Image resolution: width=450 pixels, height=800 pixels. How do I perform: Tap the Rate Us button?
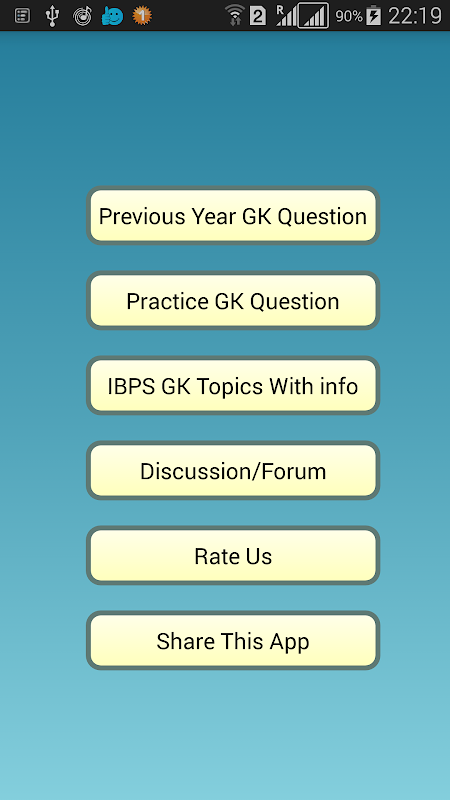[x=233, y=555]
